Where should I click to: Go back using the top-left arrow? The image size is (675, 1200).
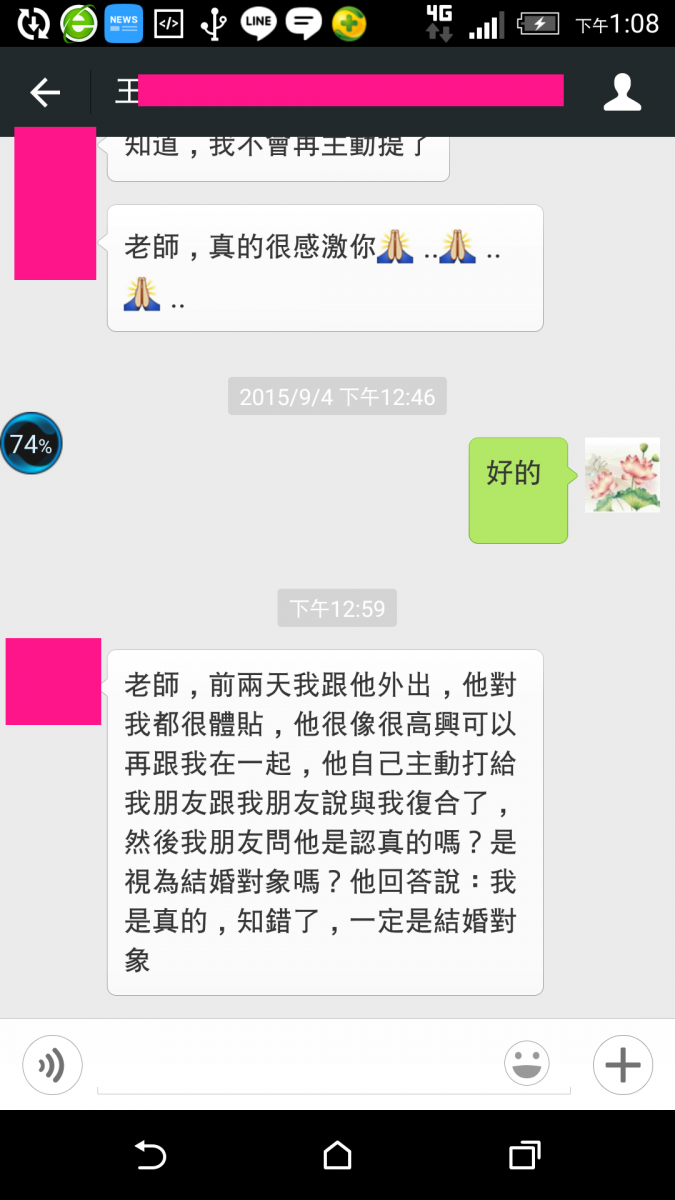(45, 93)
